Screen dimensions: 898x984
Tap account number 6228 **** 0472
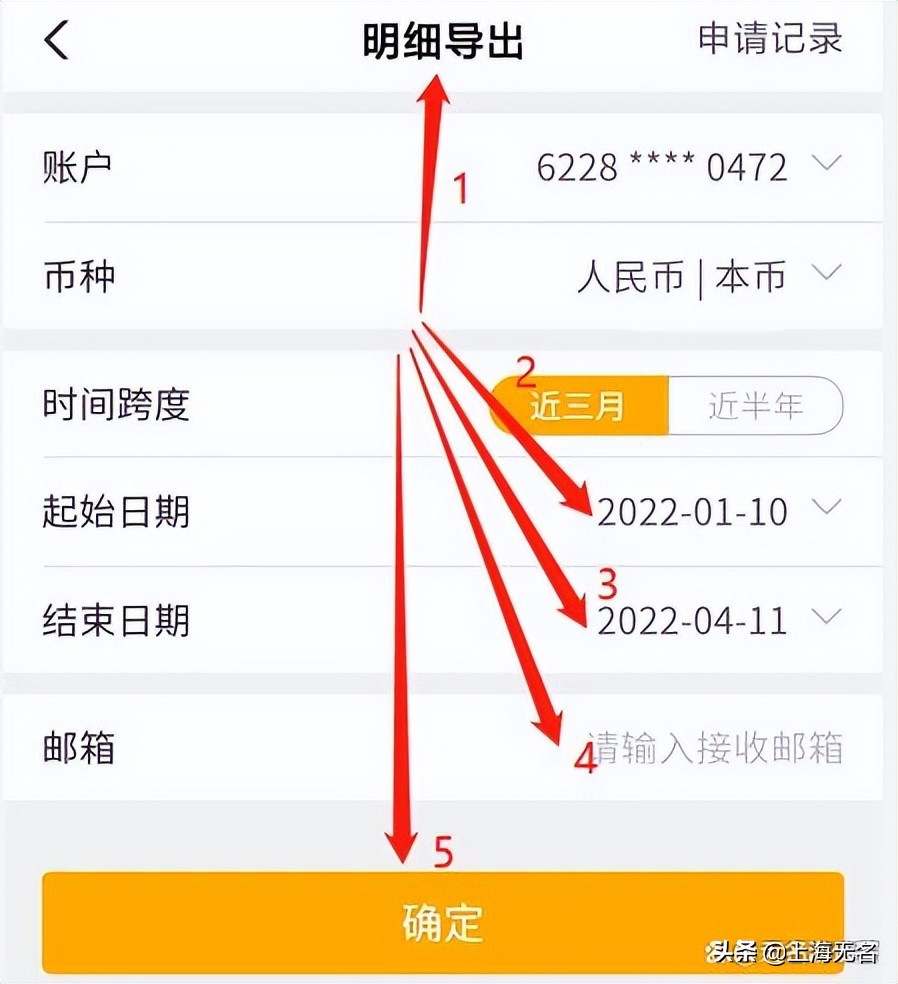pos(693,167)
